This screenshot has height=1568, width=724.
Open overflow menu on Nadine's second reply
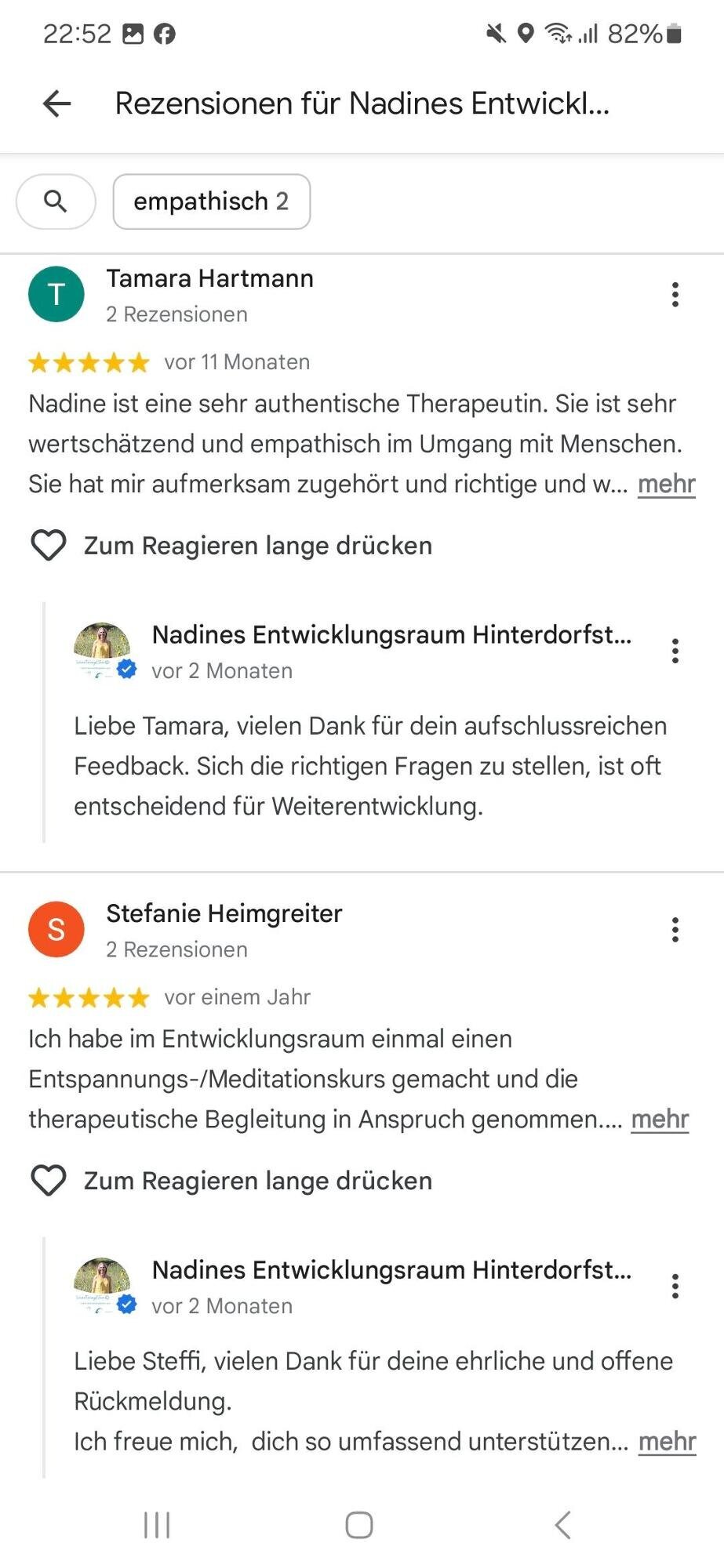click(x=675, y=1286)
